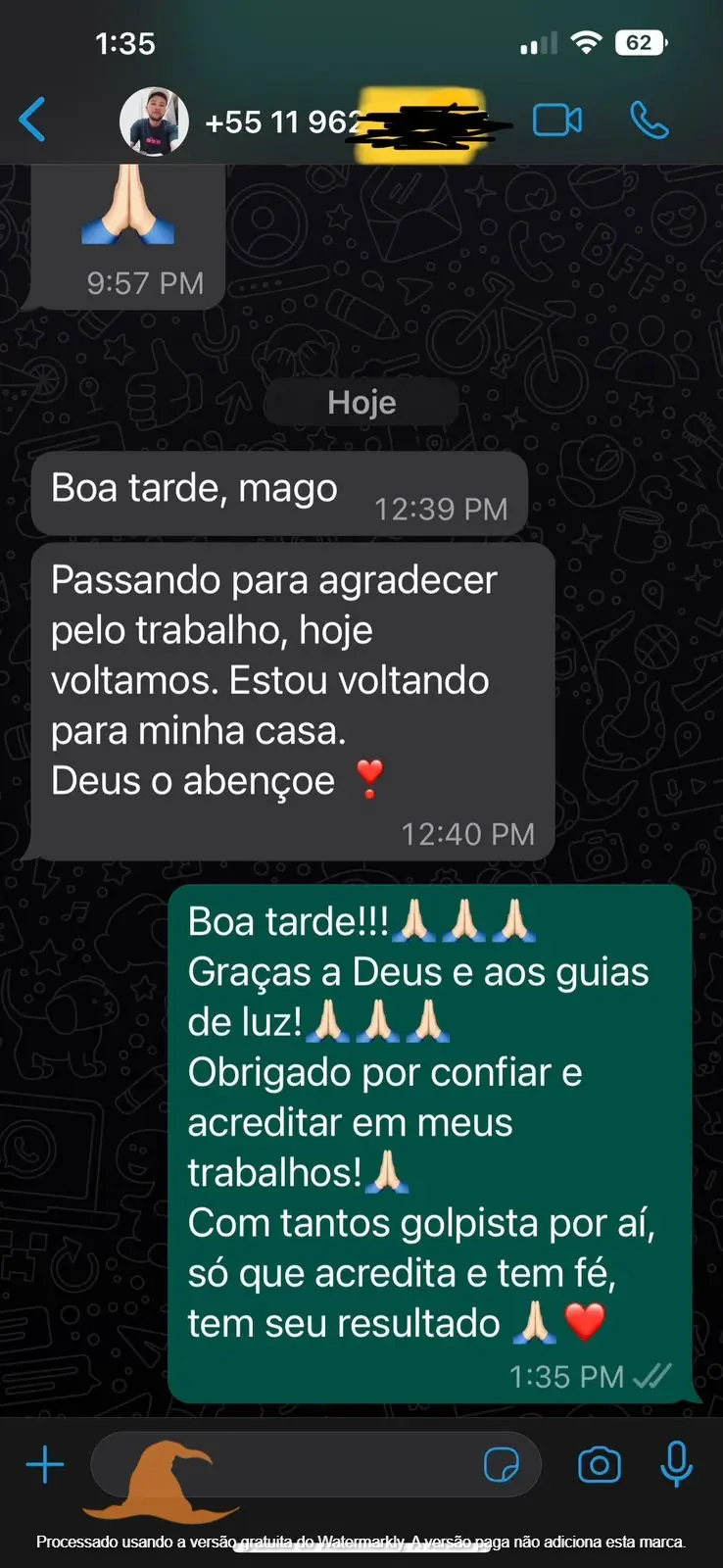Screen dimensions: 723x1568
Task: Open the camera to send a photo
Action: pyautogui.click(x=599, y=1465)
